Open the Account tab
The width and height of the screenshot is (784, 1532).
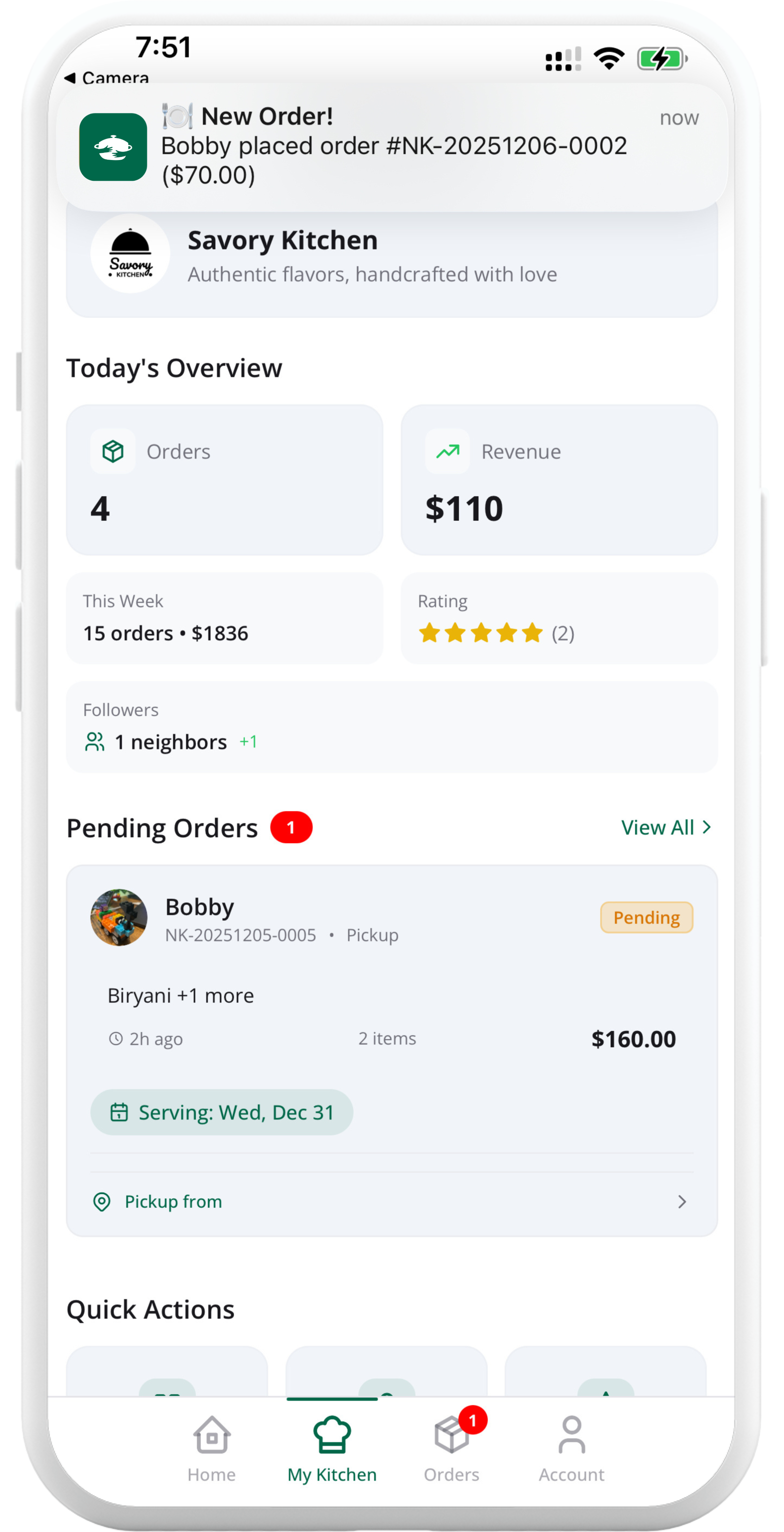pyautogui.click(x=571, y=1449)
